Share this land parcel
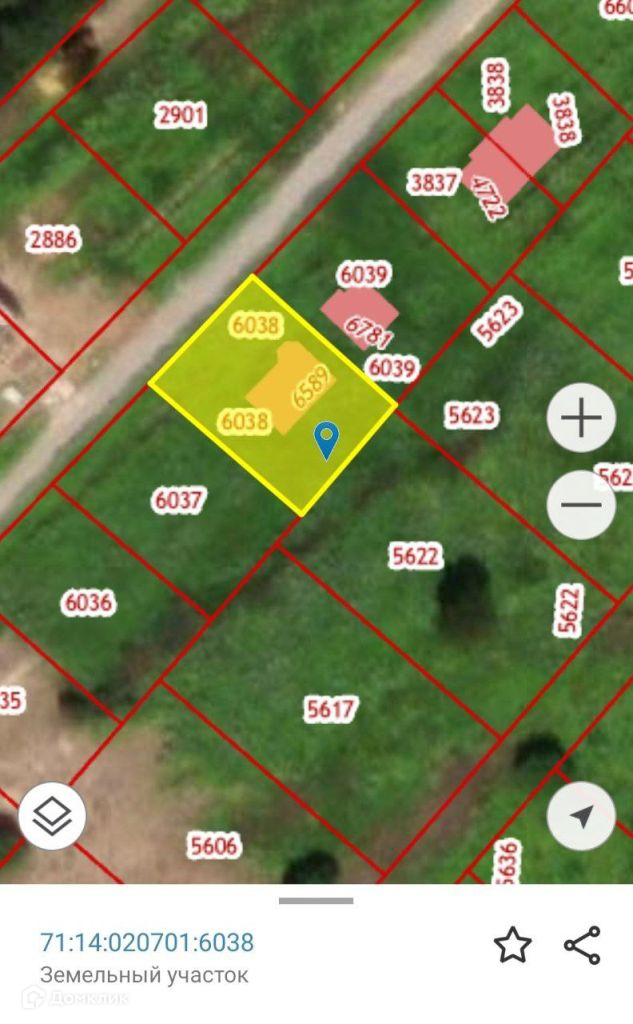Image resolution: width=633 pixels, height=1024 pixels. (x=582, y=945)
